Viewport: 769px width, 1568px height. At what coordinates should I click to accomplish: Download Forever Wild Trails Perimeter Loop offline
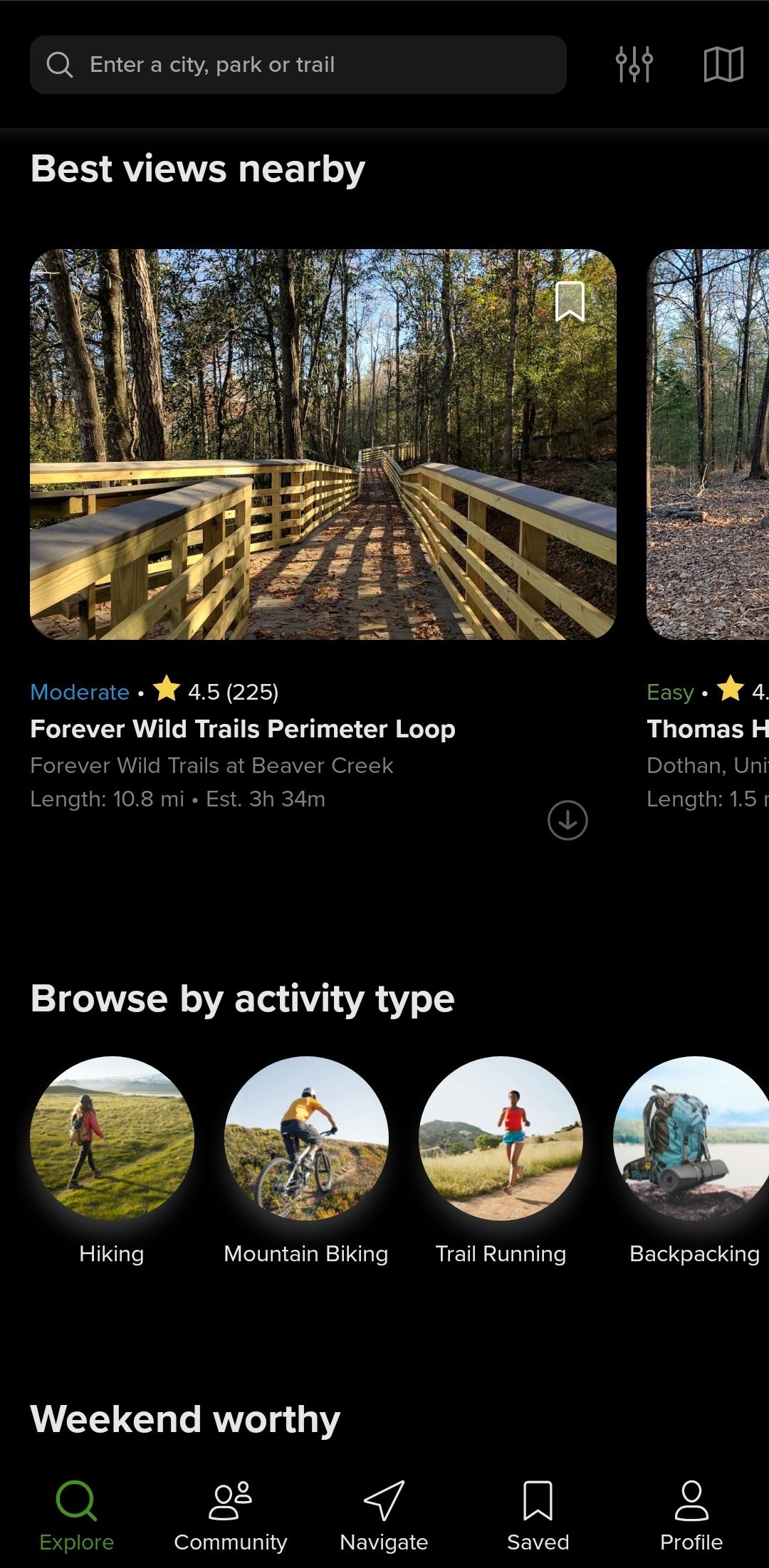point(567,820)
